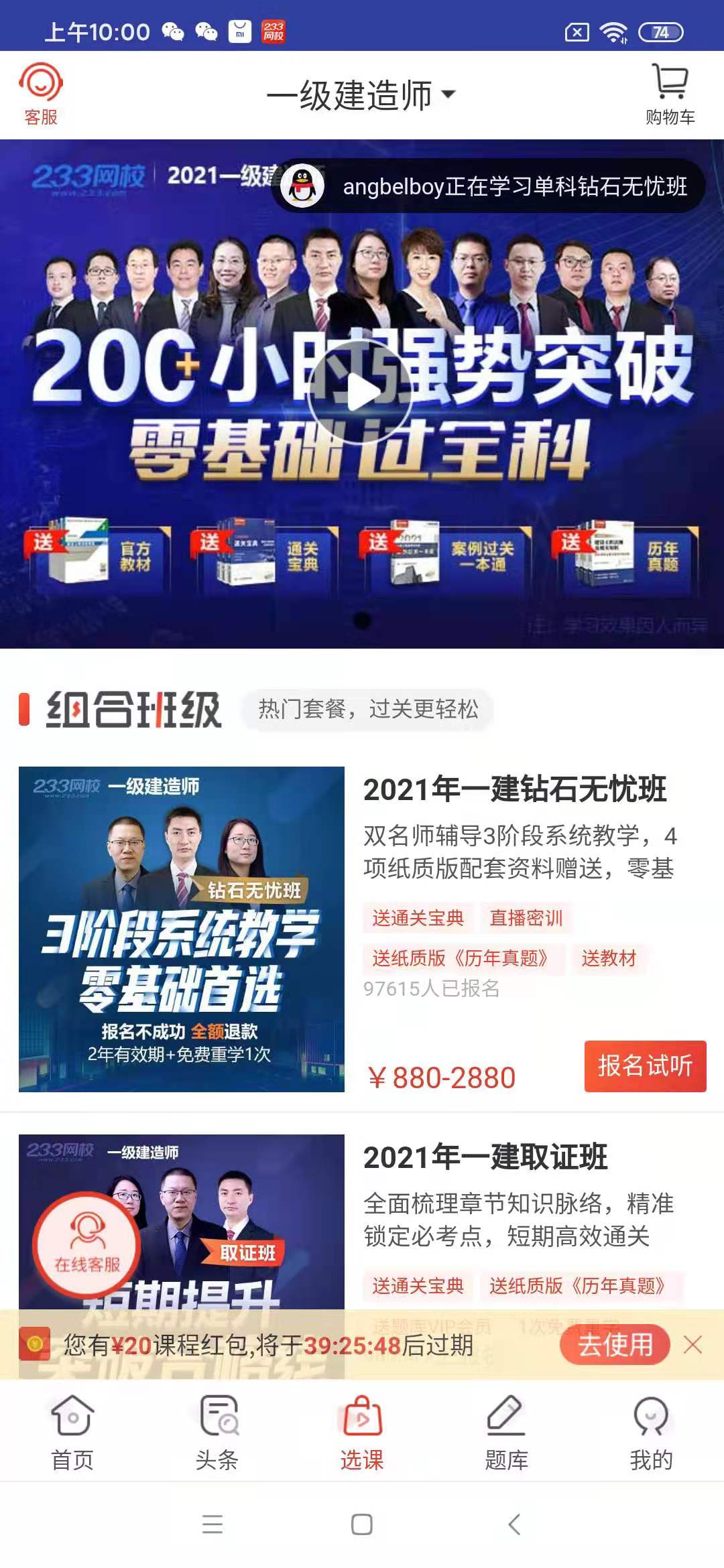Open the floating 在线客服 button
Screen dimensions: 724x1568
(87, 1245)
